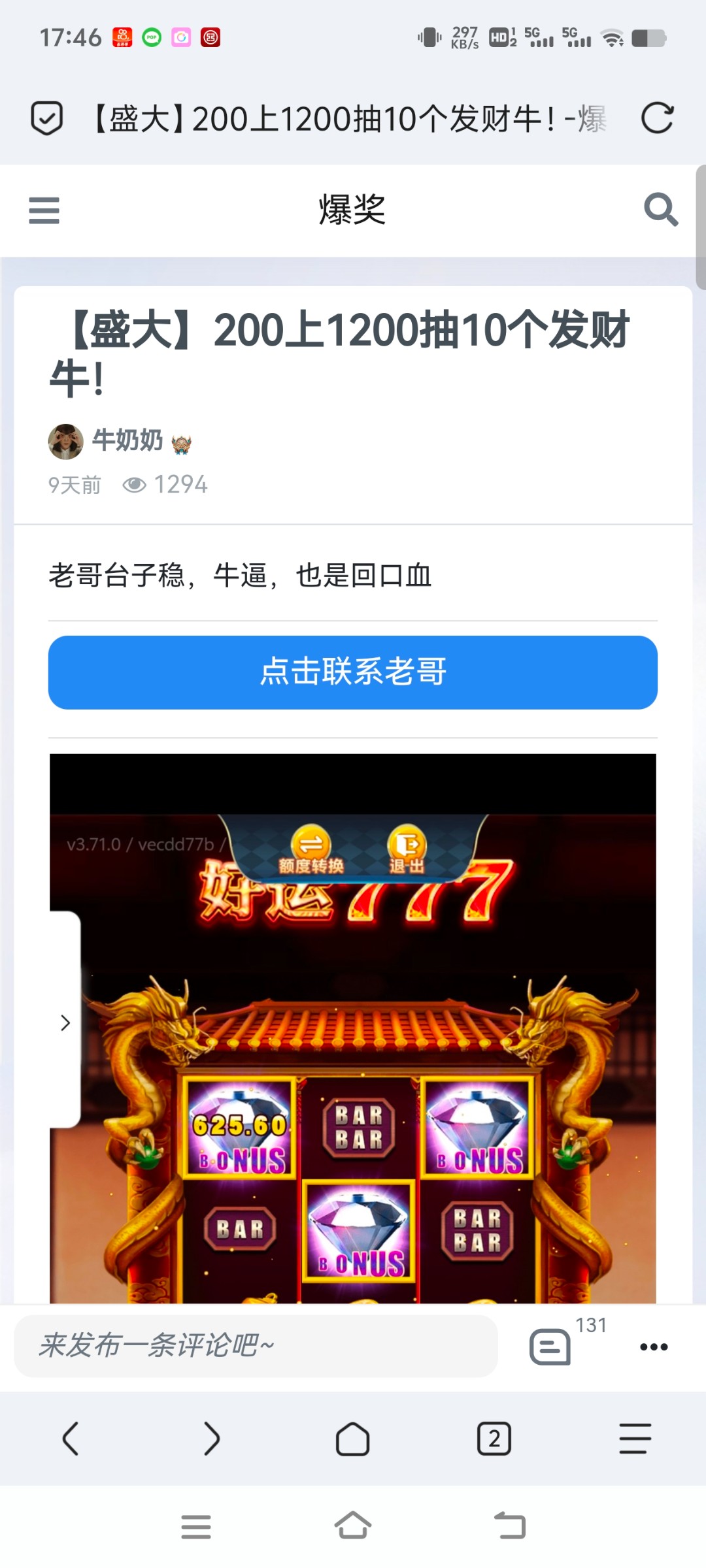The height and width of the screenshot is (1568, 706).
Task: Open author 牛奶奶's profile
Action: coord(127,440)
